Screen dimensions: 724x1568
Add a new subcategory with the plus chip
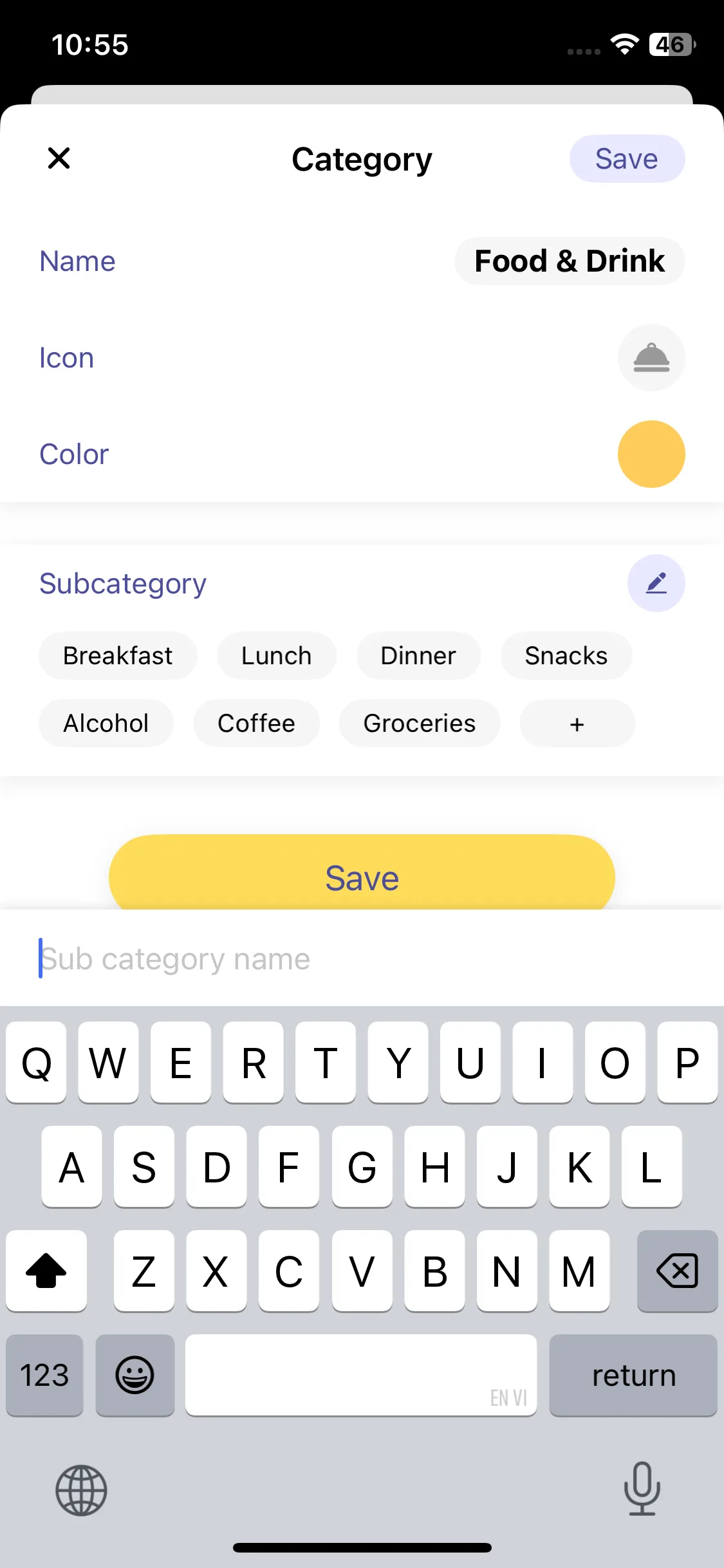(x=577, y=723)
